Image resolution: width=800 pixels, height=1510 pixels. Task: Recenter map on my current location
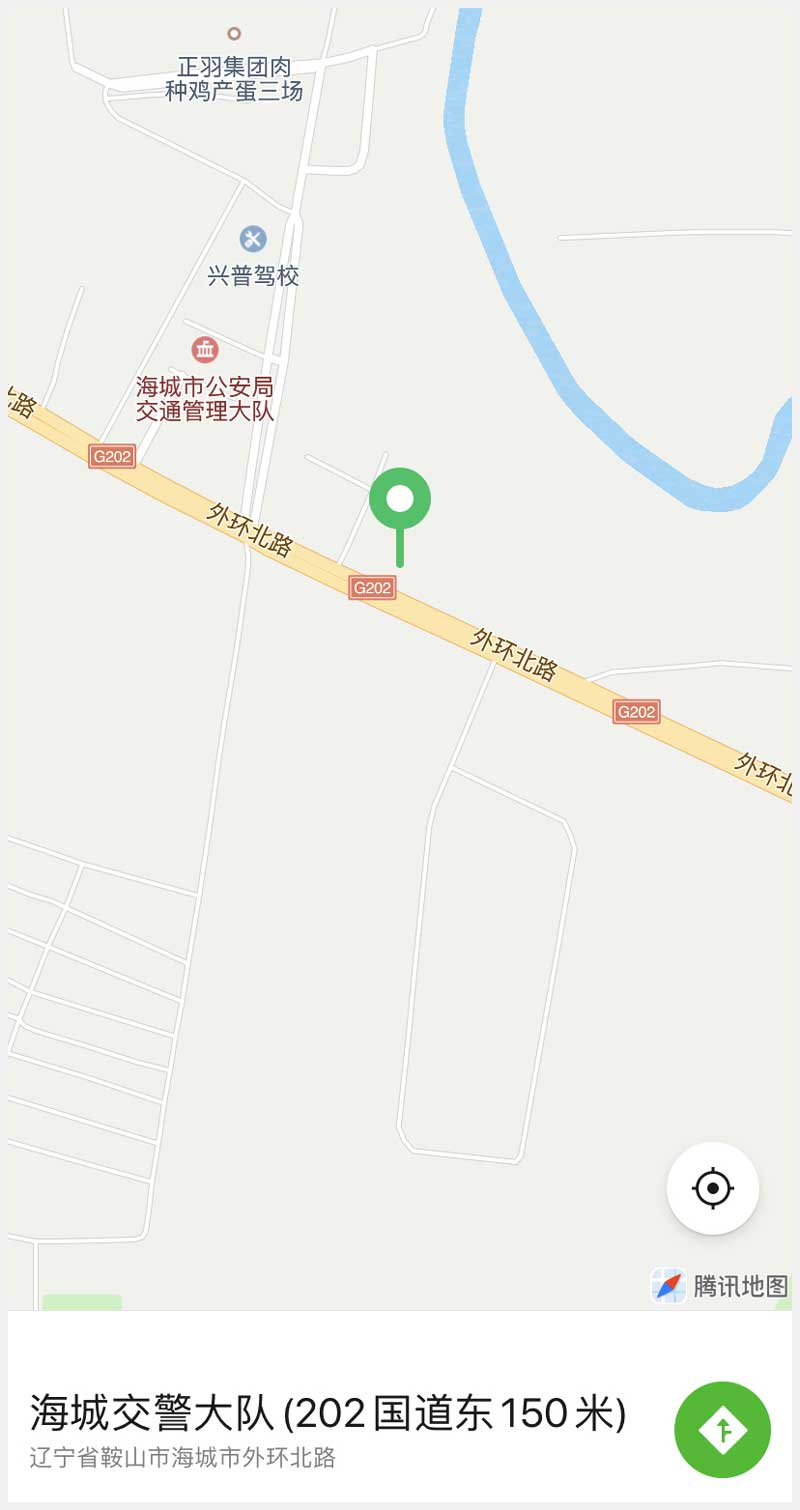click(713, 1188)
